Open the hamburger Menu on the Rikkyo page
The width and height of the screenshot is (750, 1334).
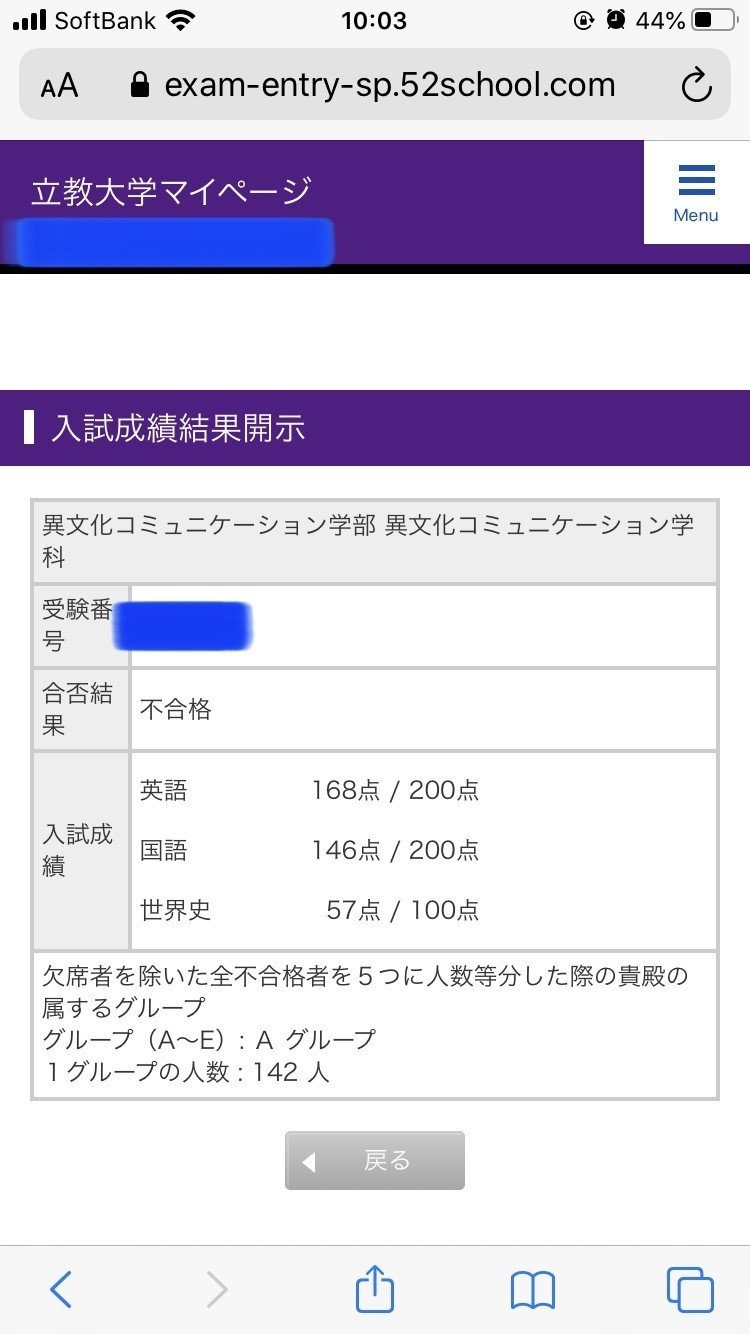695,185
